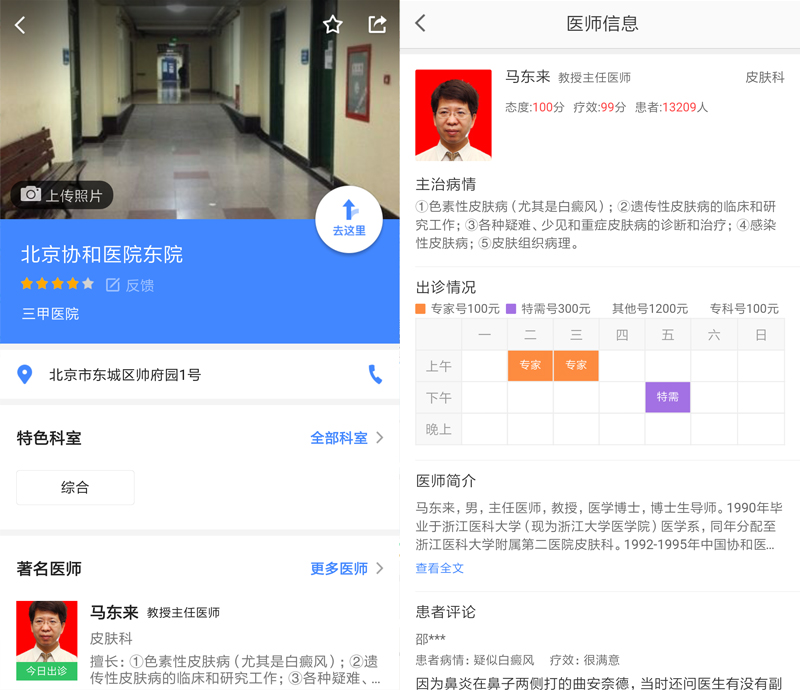Tap 查看全文 to read full bio

click(x=440, y=568)
